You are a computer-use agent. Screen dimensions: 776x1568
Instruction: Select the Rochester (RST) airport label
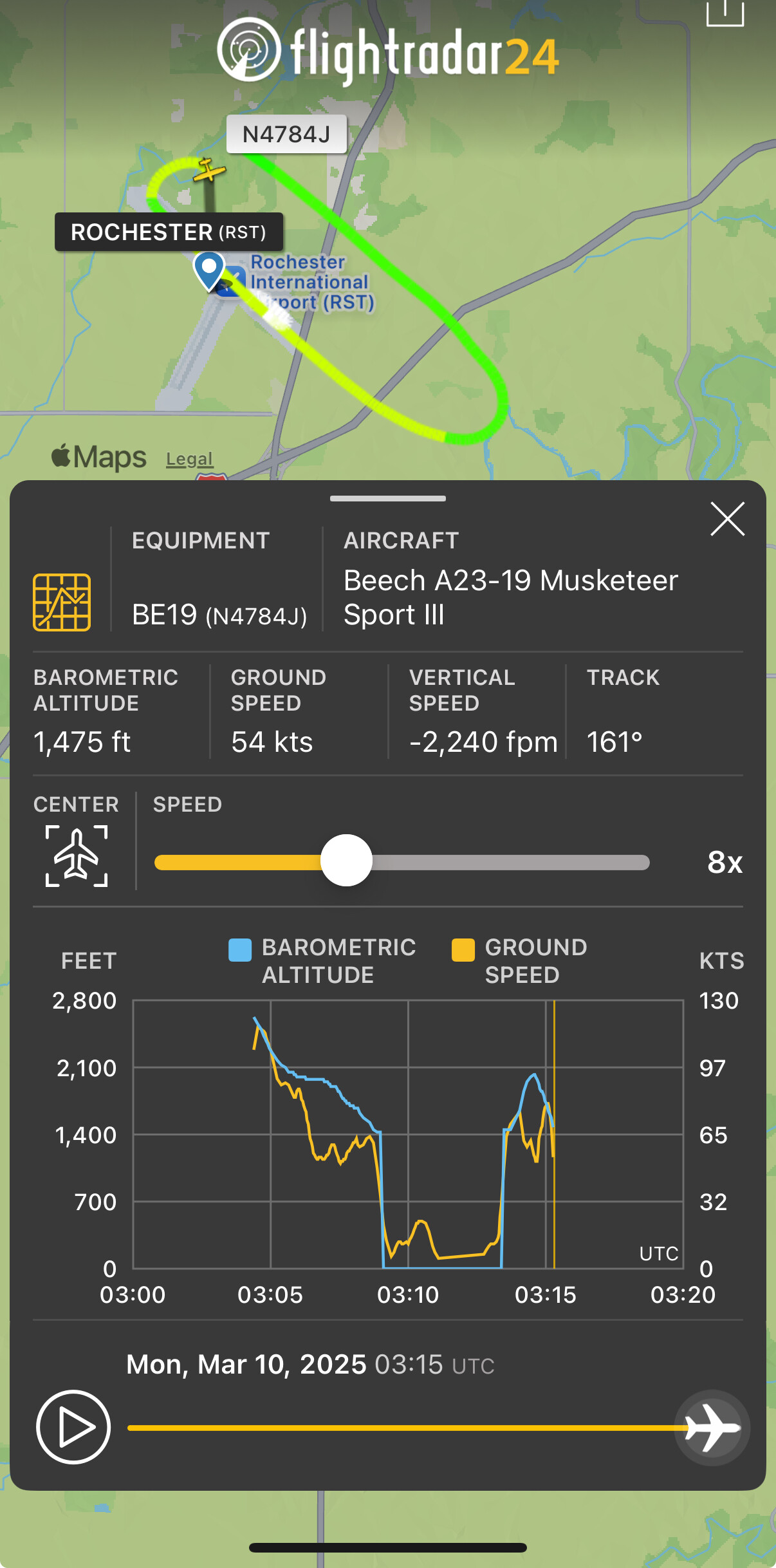click(x=169, y=232)
